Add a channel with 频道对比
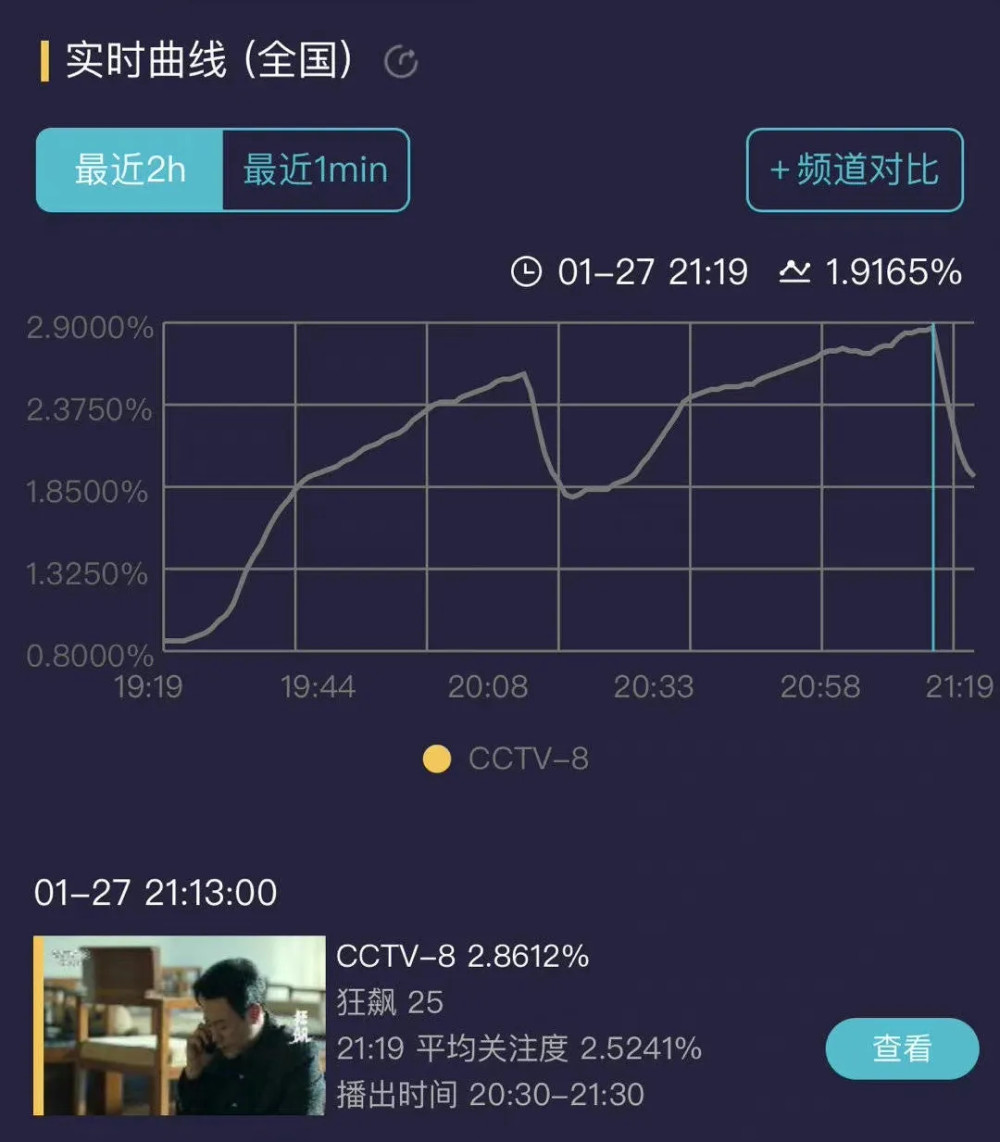Image resolution: width=1000 pixels, height=1142 pixels. [x=854, y=170]
